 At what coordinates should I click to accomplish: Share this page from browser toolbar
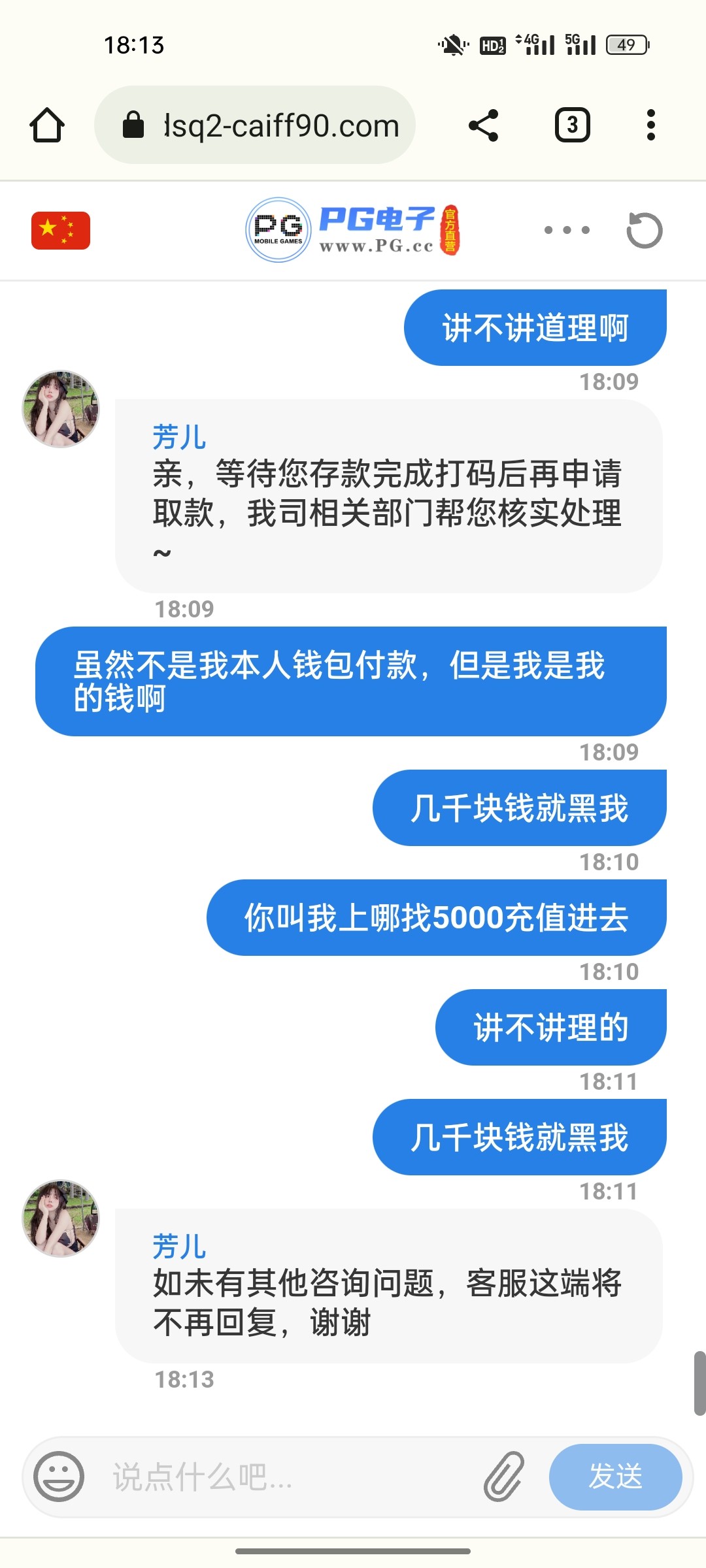(484, 125)
